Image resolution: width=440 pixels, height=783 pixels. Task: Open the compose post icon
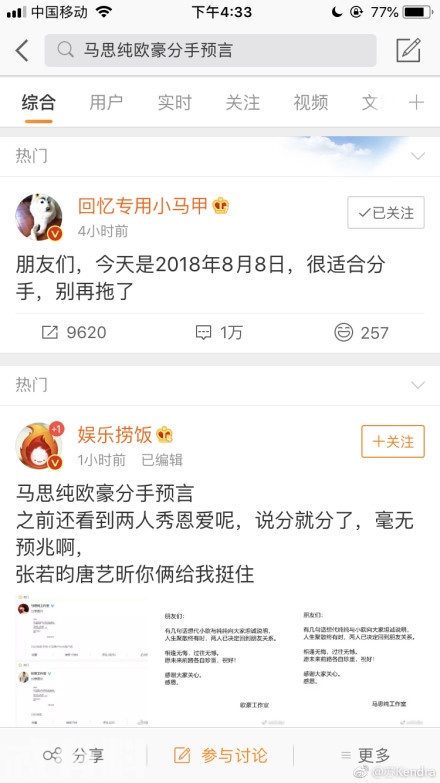pos(408,50)
